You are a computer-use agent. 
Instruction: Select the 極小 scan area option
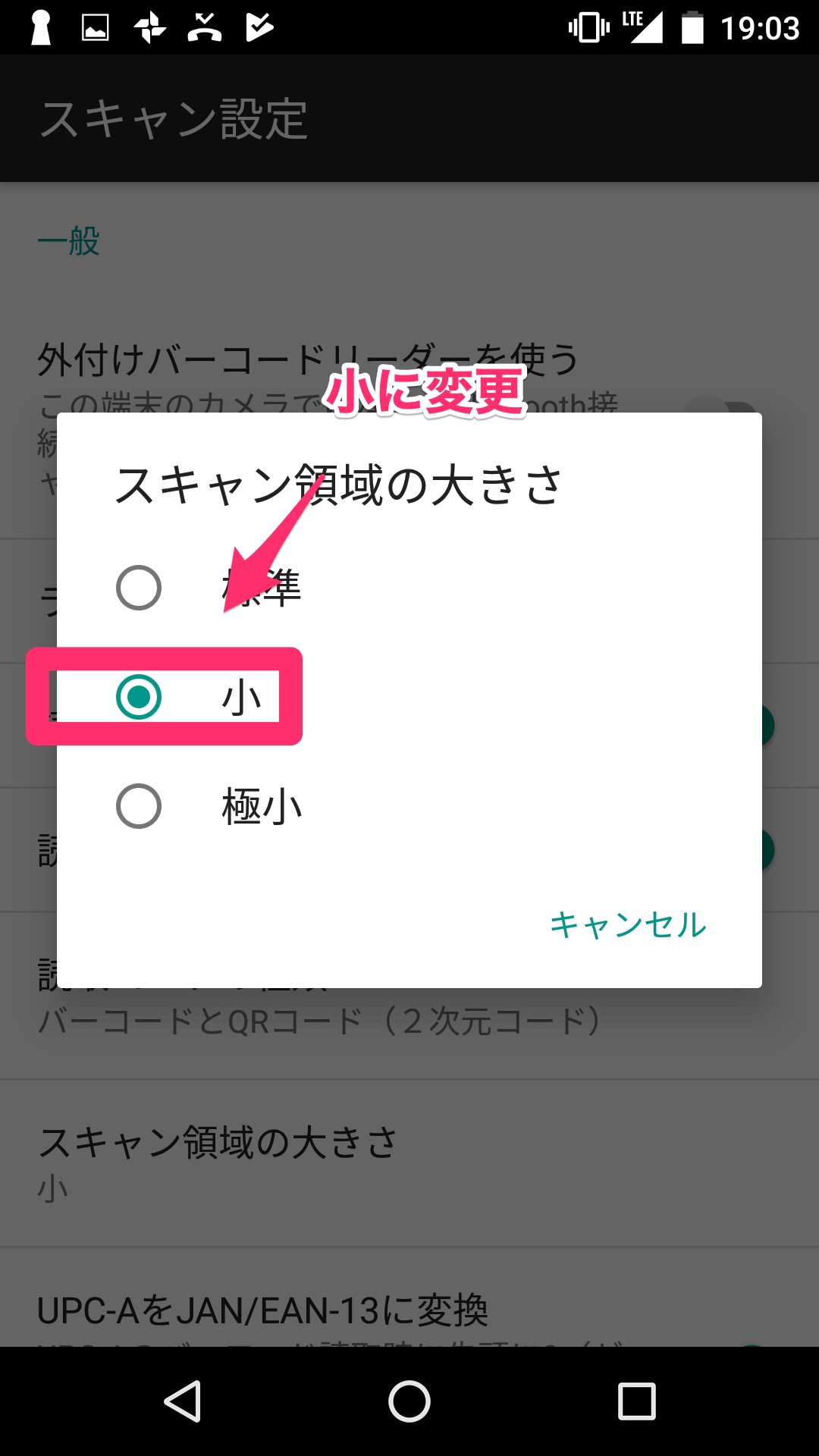pyautogui.click(x=409, y=806)
